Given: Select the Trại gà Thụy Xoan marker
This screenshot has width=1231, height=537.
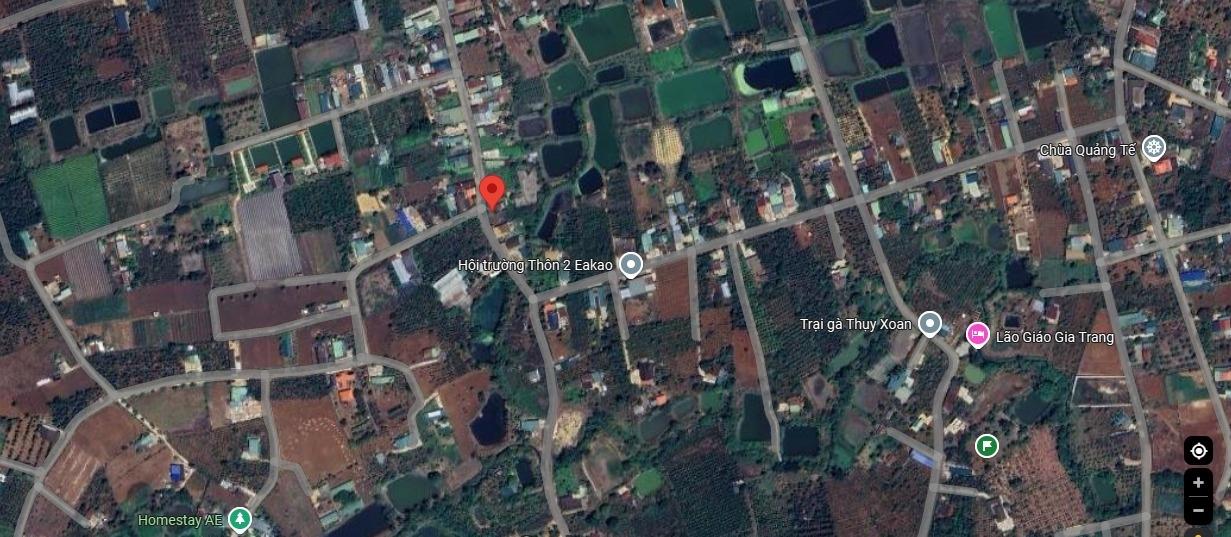Looking at the screenshot, I should click(x=930, y=324).
